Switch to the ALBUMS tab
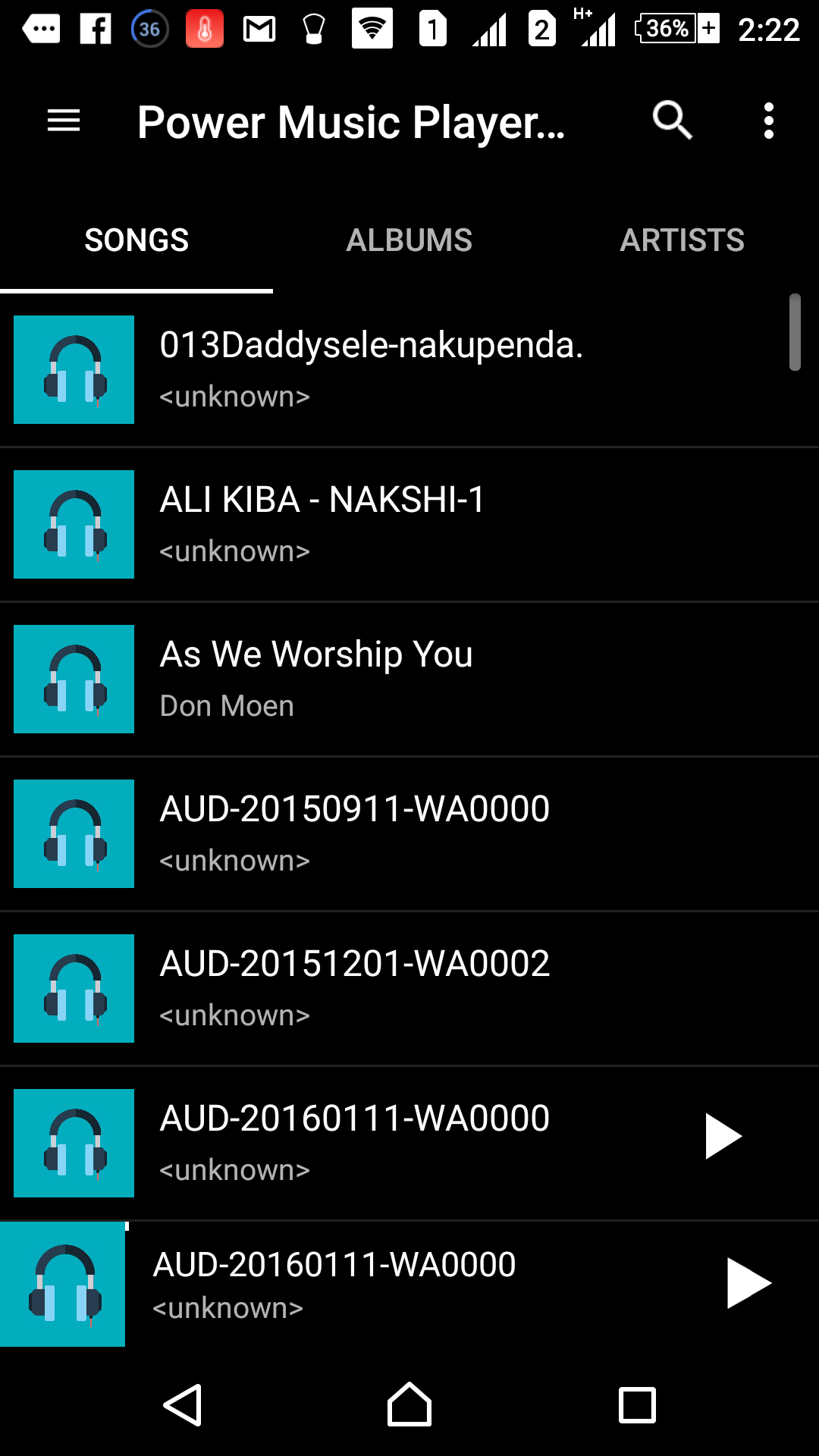This screenshot has height=1456, width=819. coord(409,240)
